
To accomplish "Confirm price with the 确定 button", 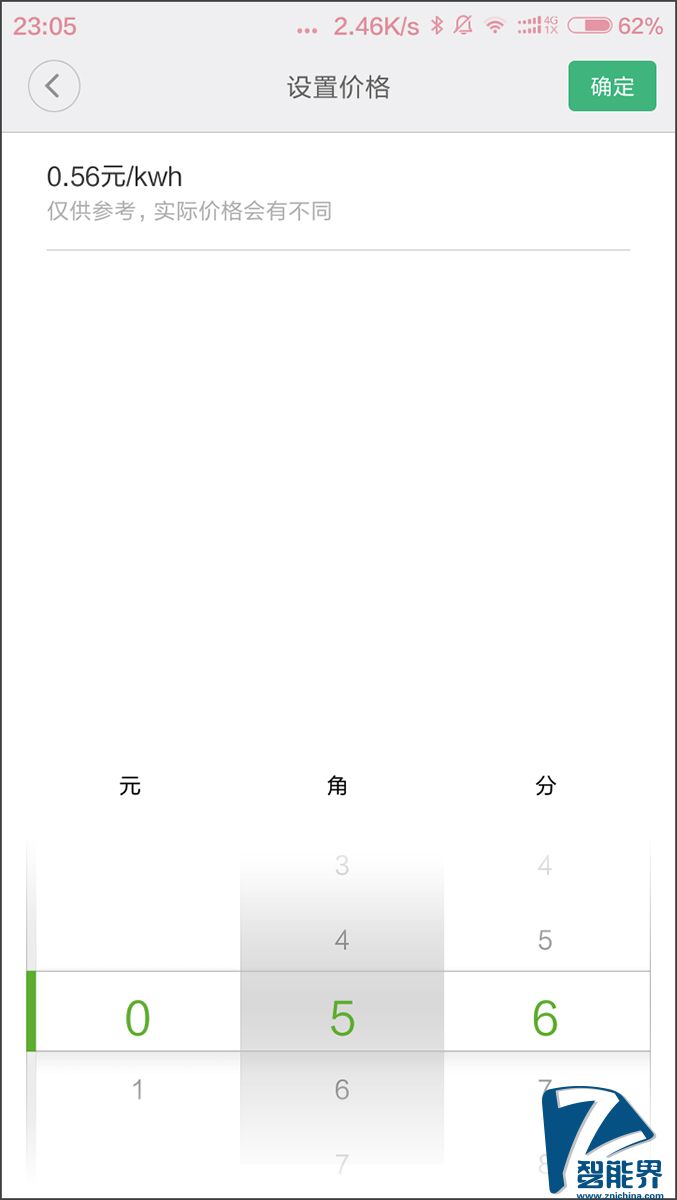I will [x=612, y=87].
